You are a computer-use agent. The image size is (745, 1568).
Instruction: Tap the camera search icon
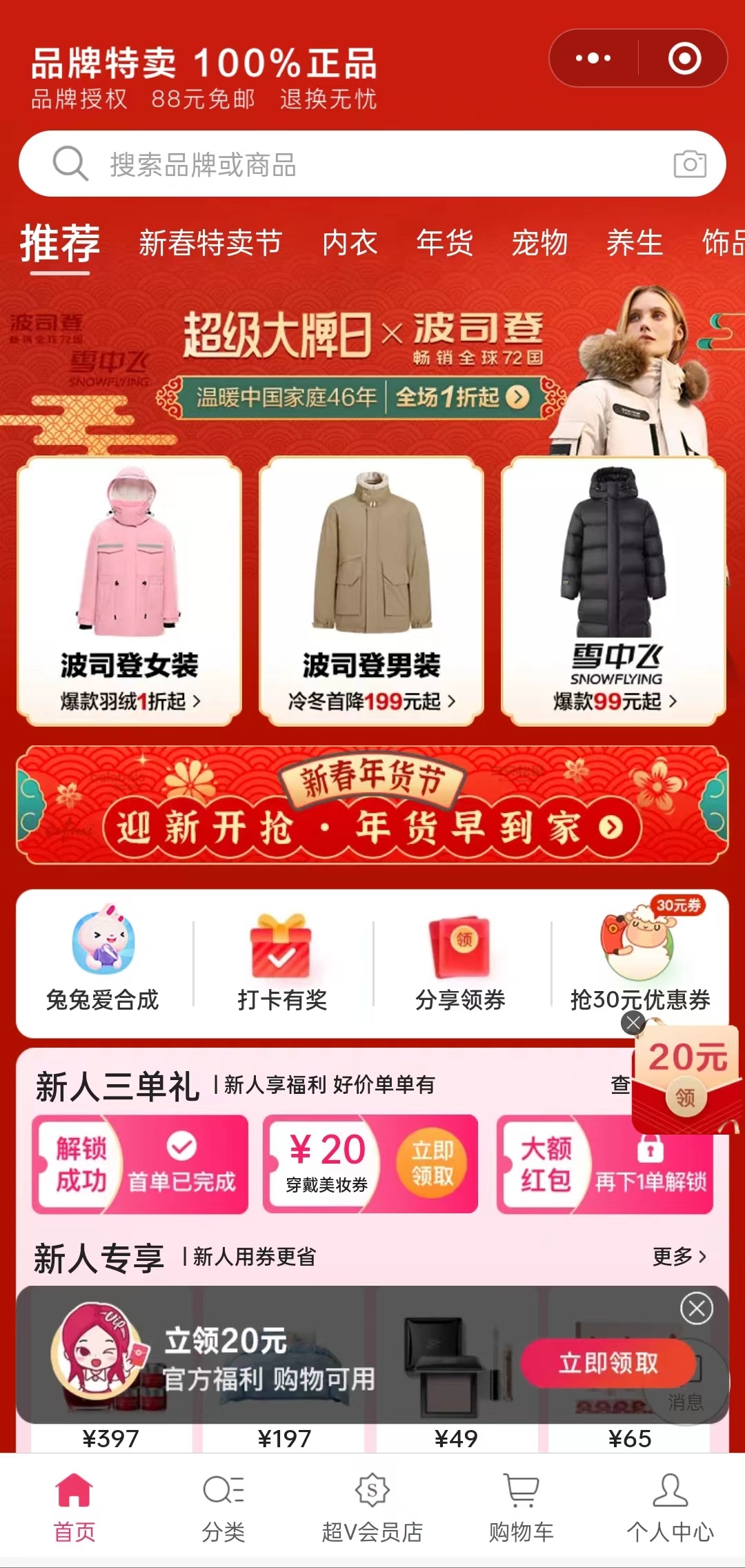pyautogui.click(x=689, y=164)
